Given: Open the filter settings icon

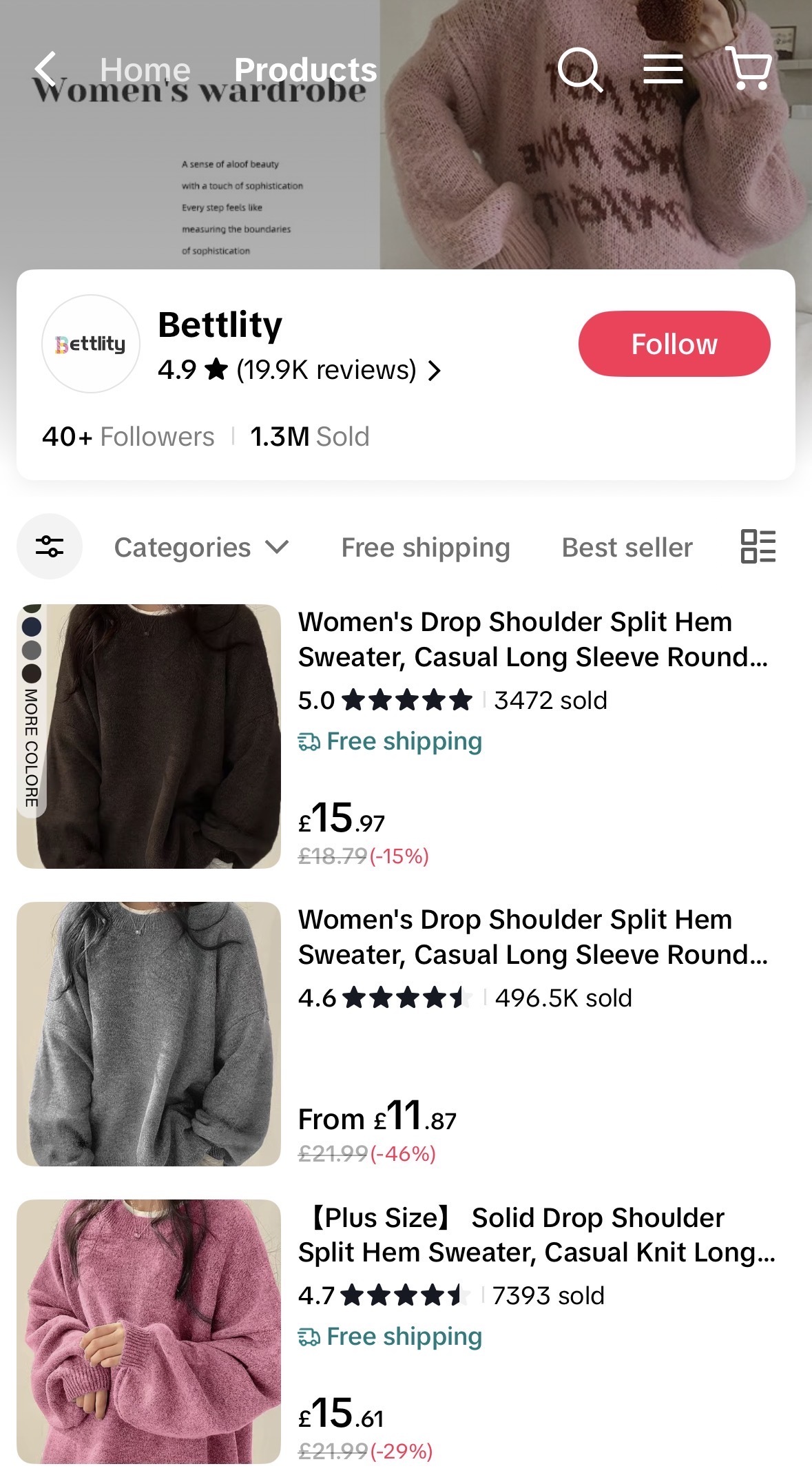Looking at the screenshot, I should (x=50, y=546).
